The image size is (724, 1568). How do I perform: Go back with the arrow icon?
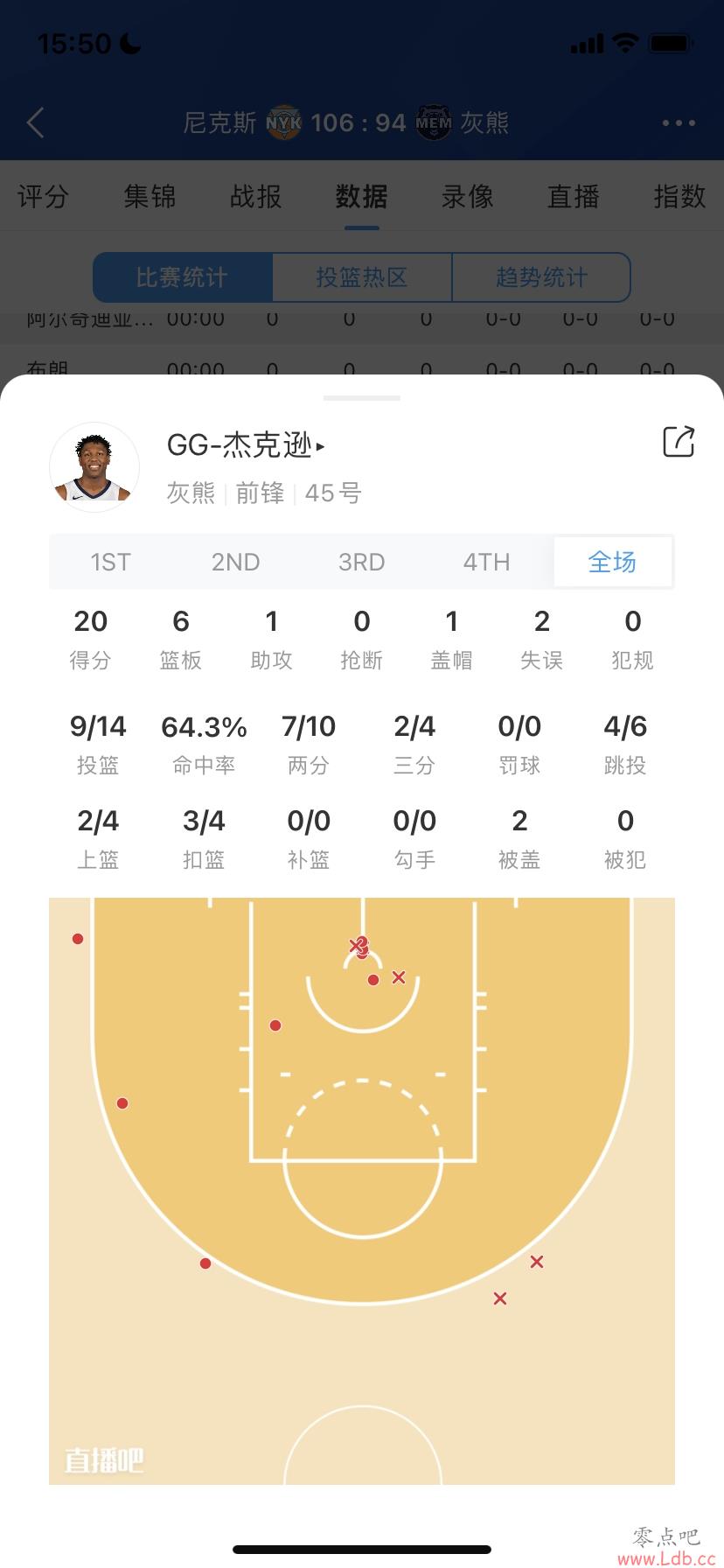click(x=36, y=123)
